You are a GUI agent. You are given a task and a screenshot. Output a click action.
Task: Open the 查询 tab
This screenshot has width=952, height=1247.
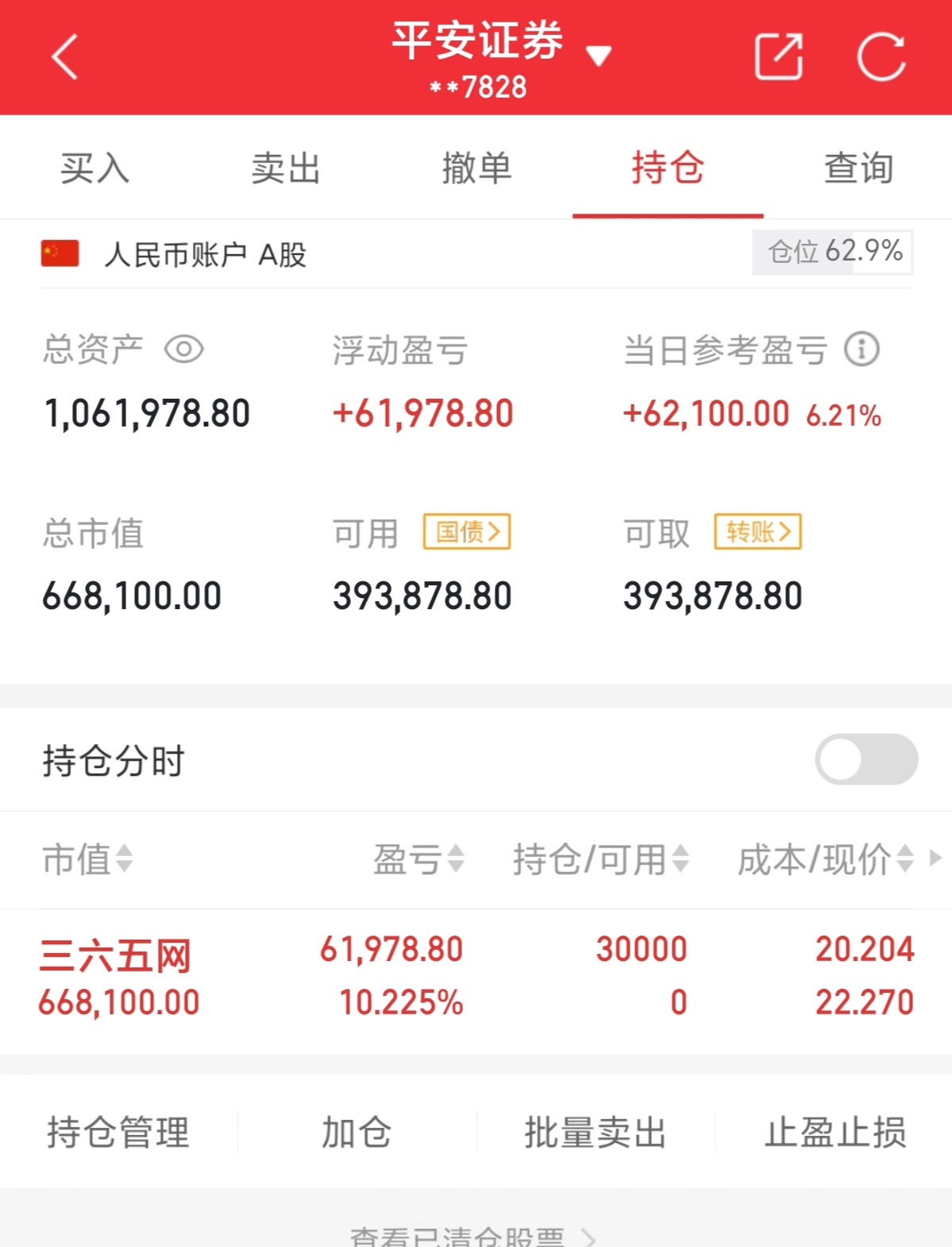[x=858, y=168]
